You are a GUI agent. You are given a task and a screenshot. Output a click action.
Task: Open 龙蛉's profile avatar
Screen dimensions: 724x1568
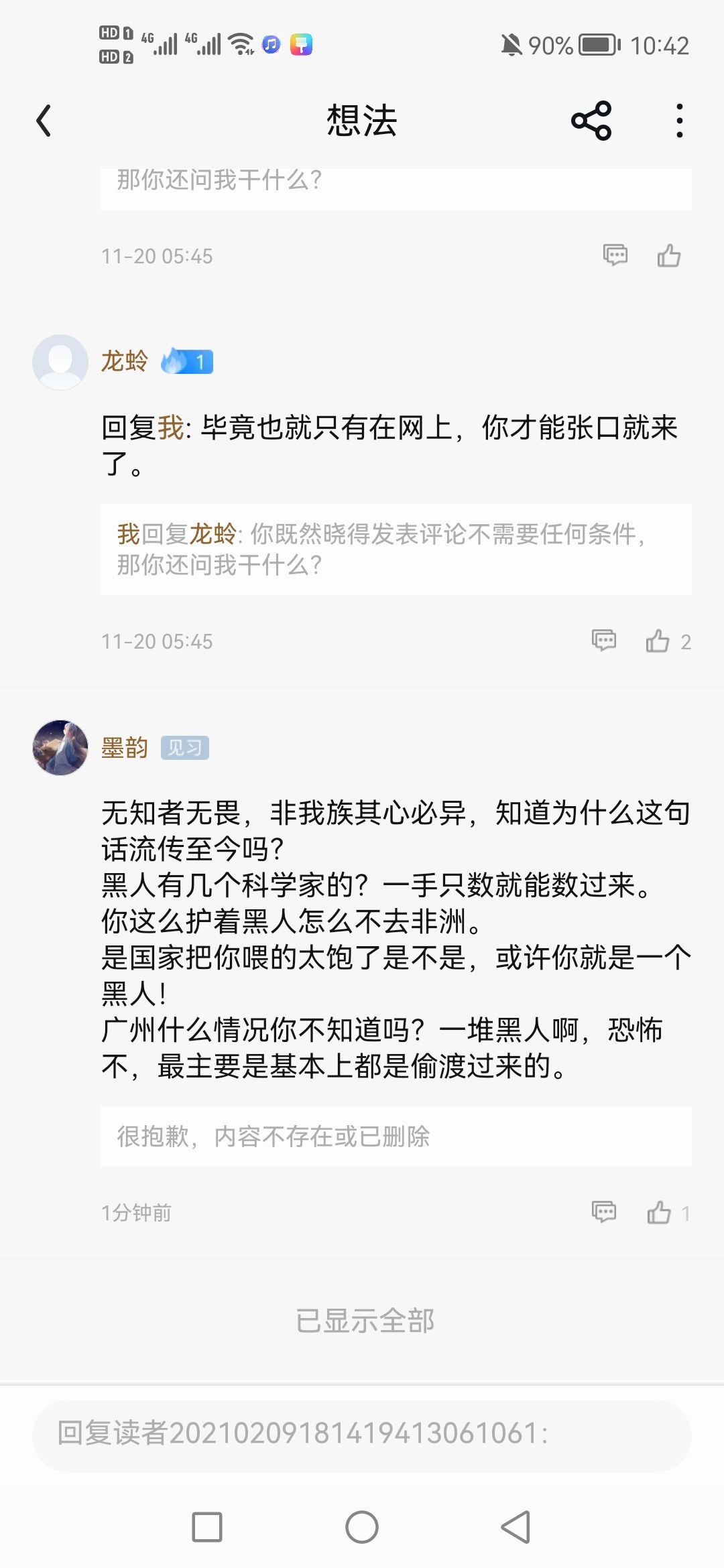(x=60, y=362)
